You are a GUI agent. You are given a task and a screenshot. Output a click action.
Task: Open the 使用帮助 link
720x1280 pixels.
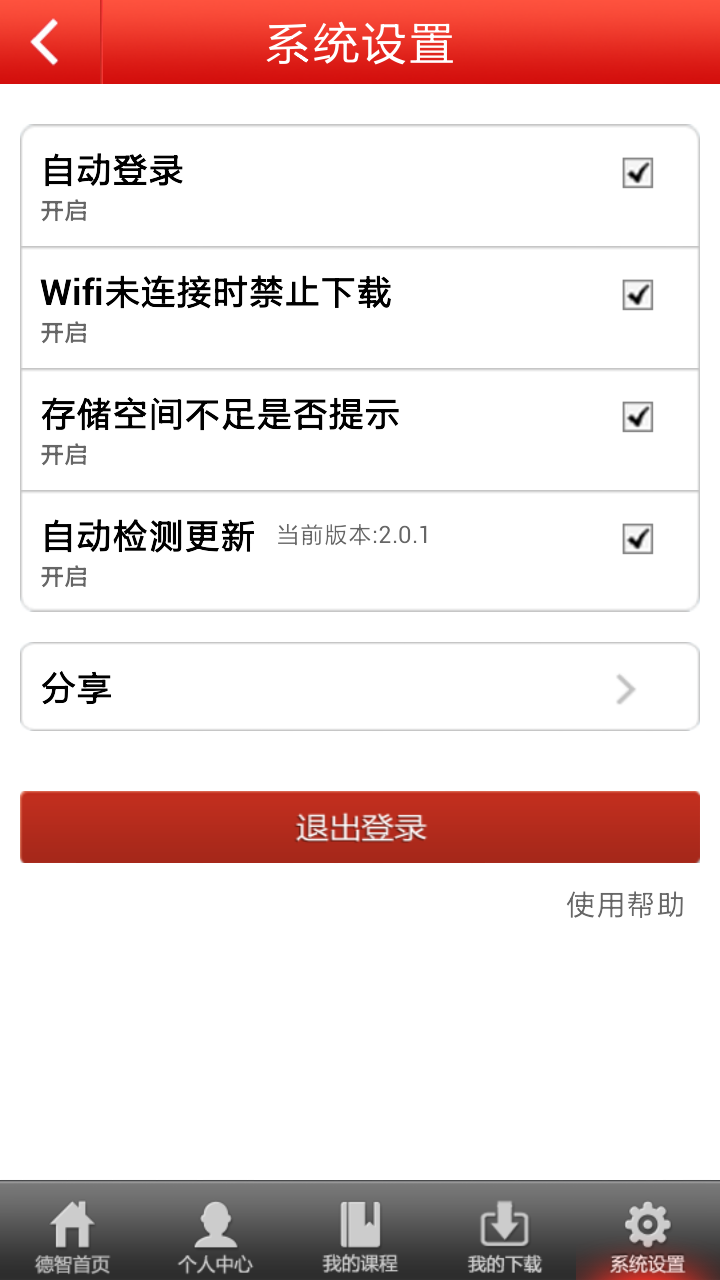[x=626, y=905]
